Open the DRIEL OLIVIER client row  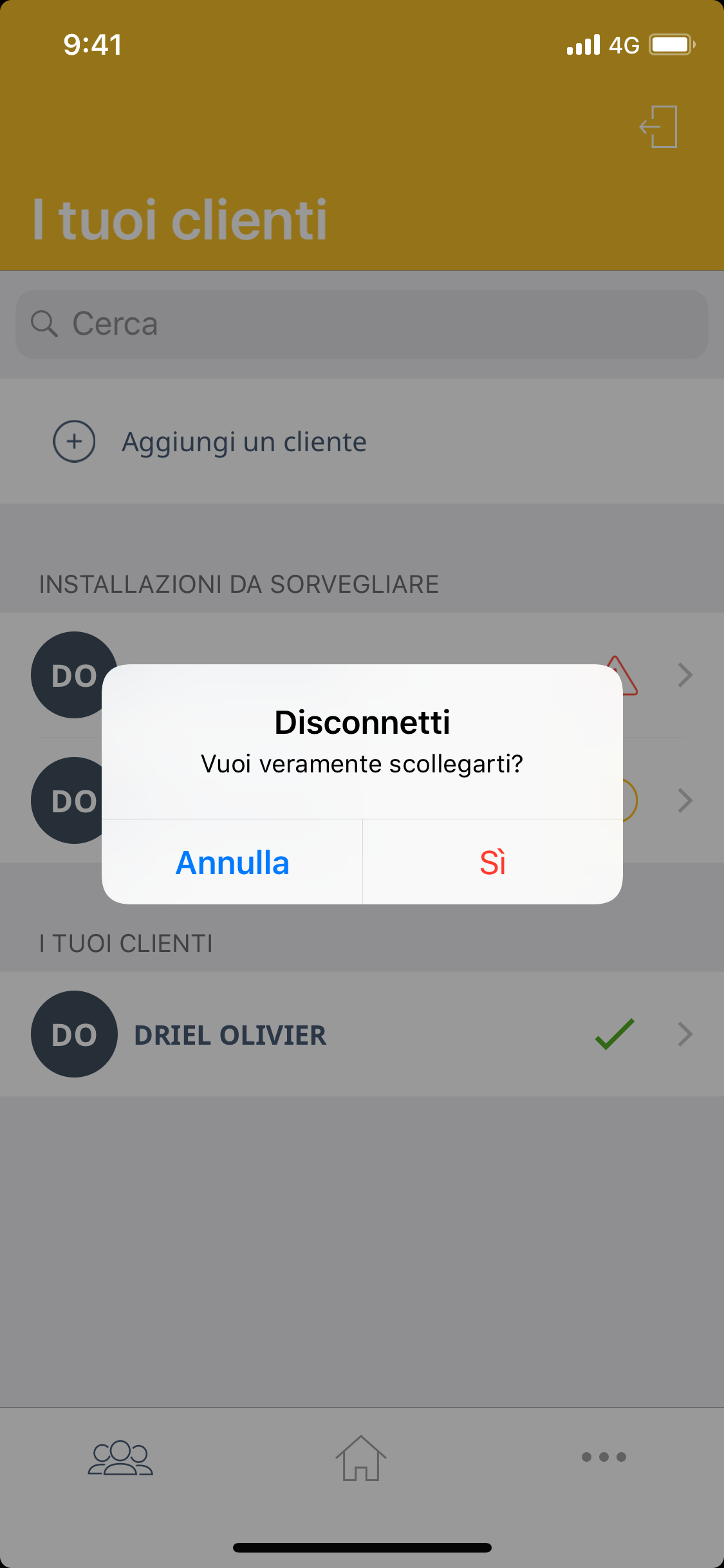[x=360, y=1034]
